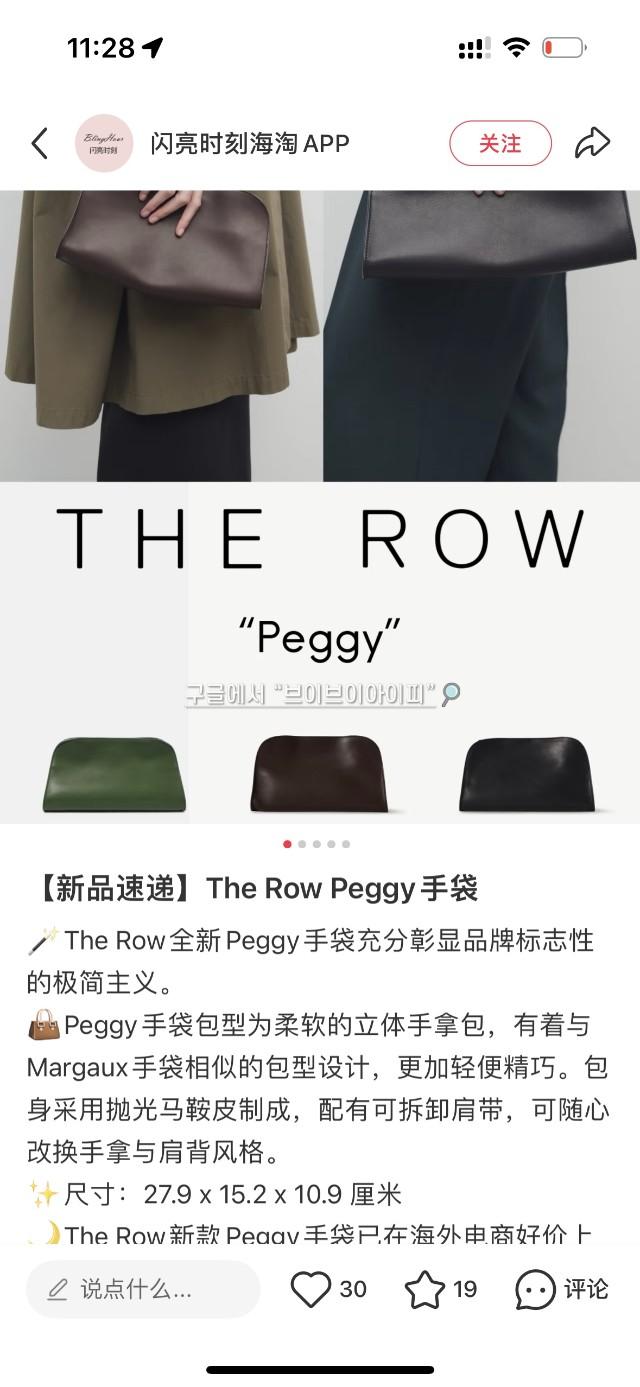Open comments via 评论 icon

point(537,1290)
